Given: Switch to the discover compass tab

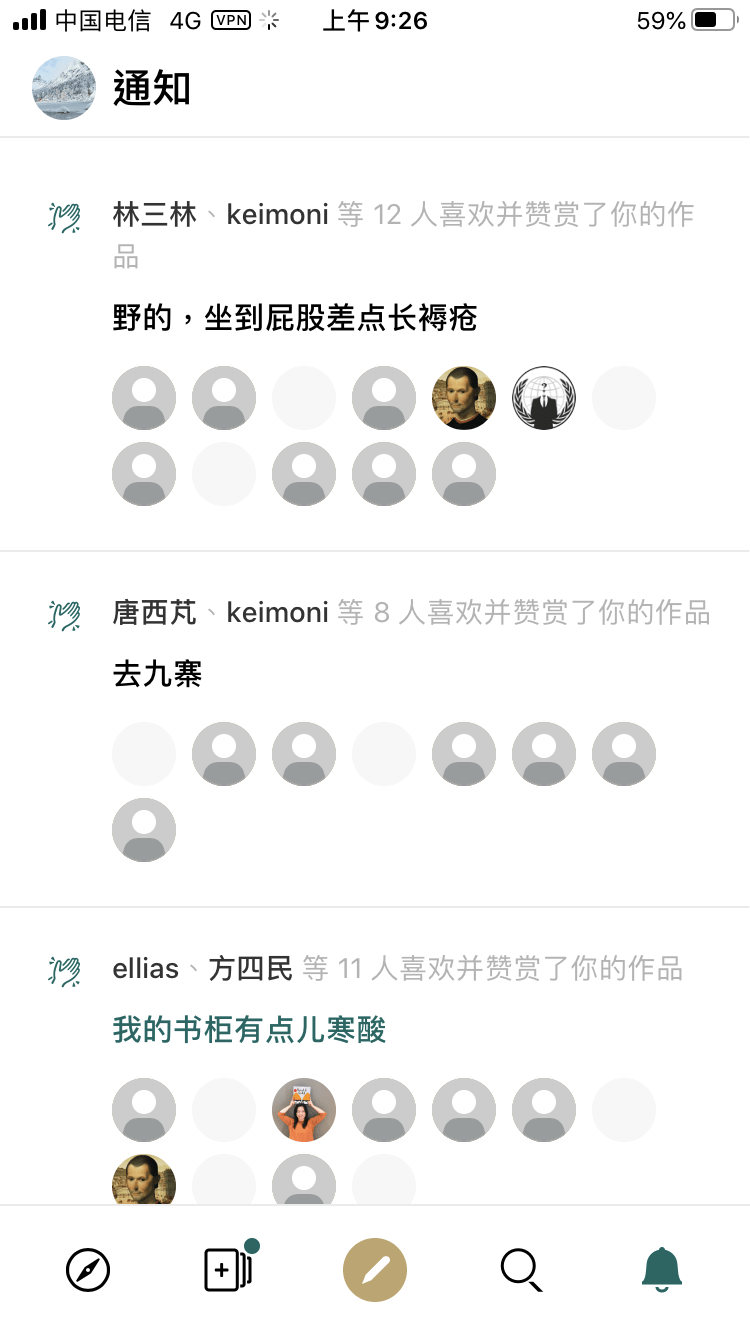Looking at the screenshot, I should point(88,1271).
